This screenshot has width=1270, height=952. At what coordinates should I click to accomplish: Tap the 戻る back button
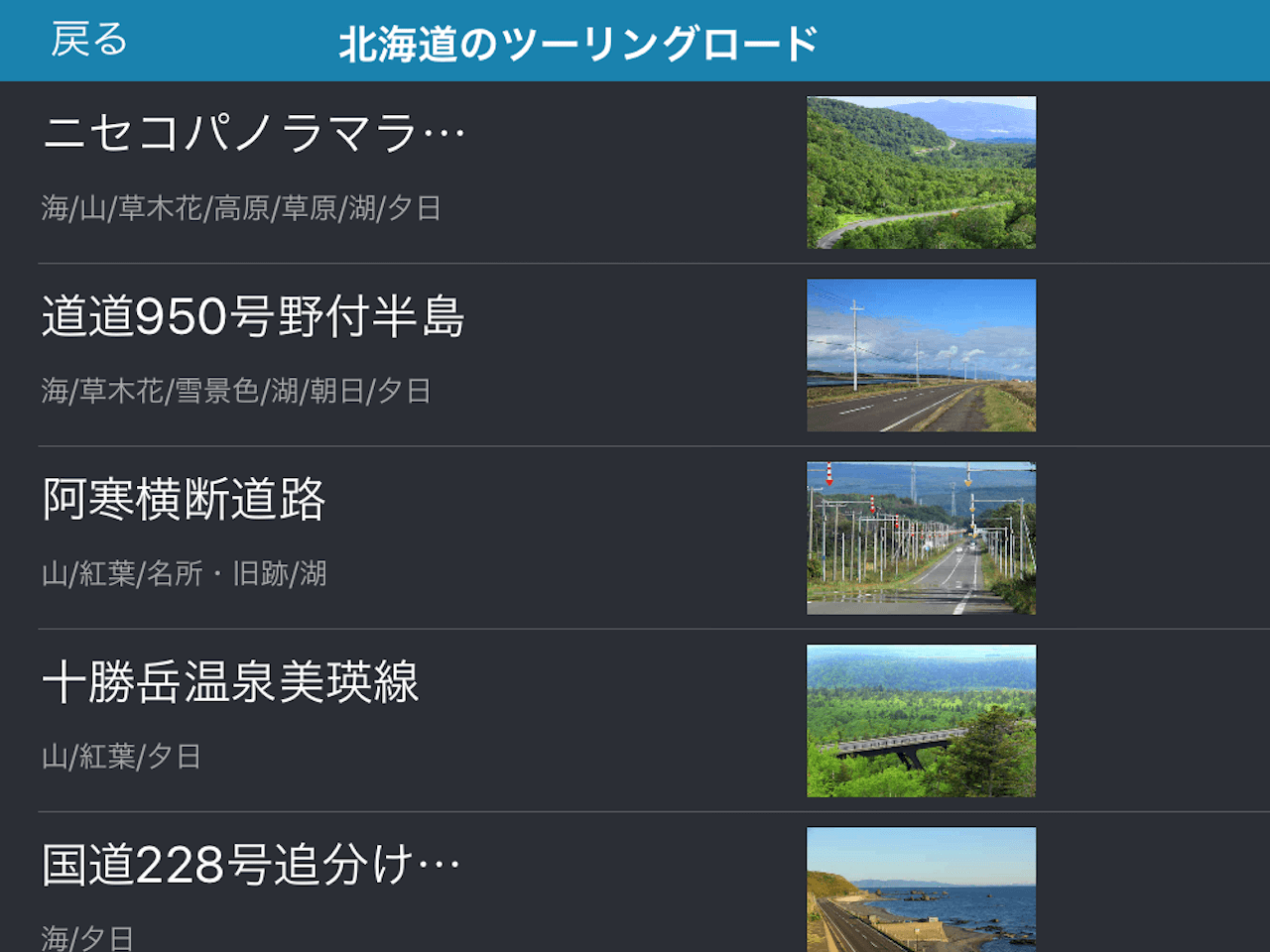[x=89, y=41]
